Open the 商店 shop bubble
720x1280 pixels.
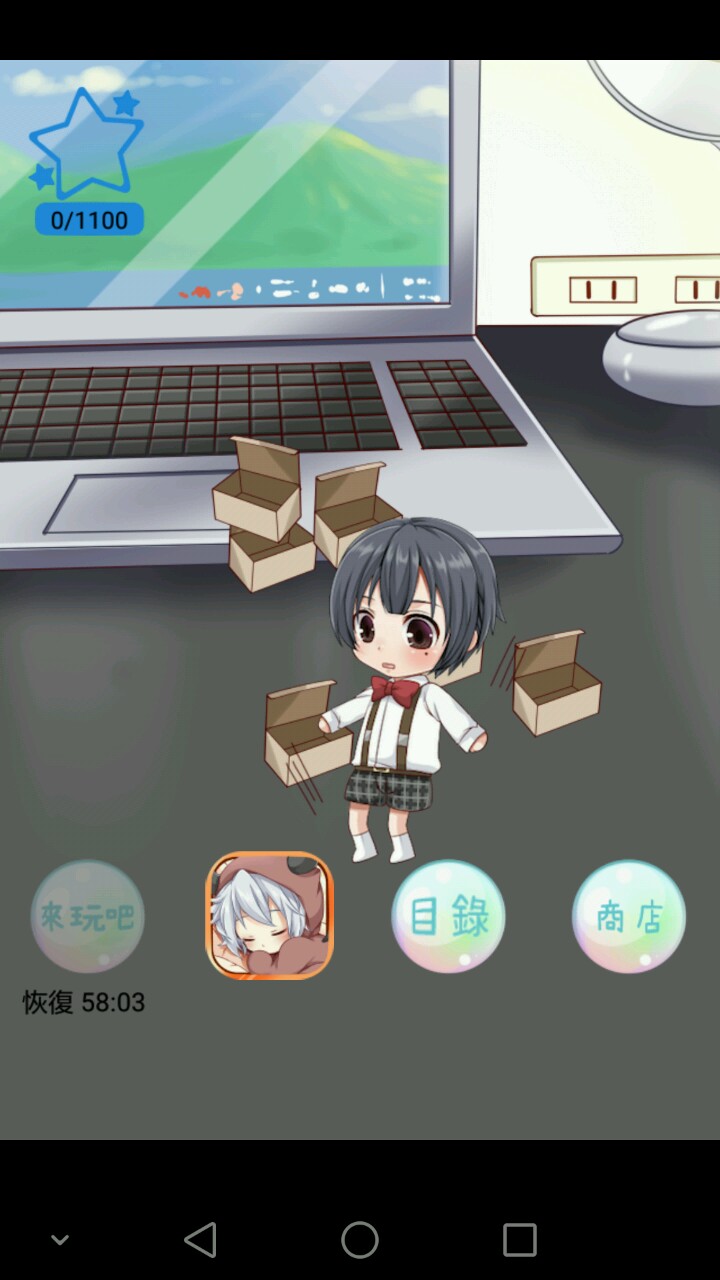629,916
